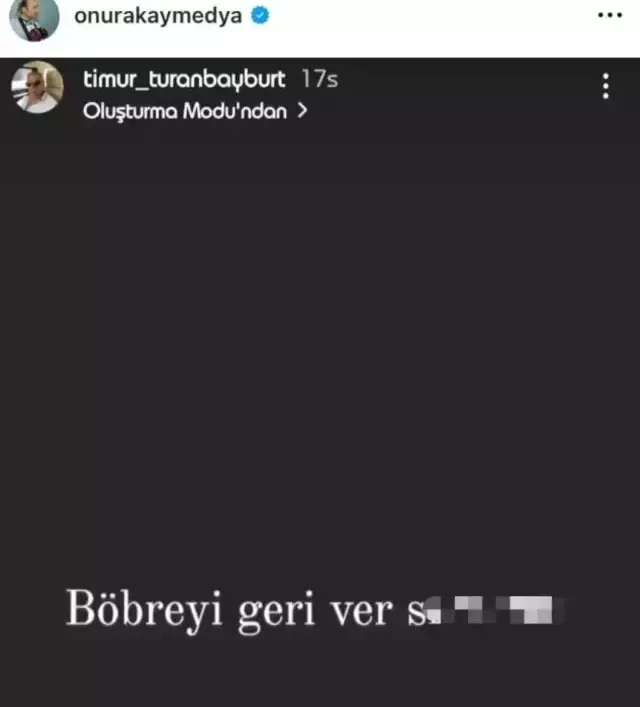640x707 pixels.
Task: Open the post's overflow menu
Action: click(608, 16)
